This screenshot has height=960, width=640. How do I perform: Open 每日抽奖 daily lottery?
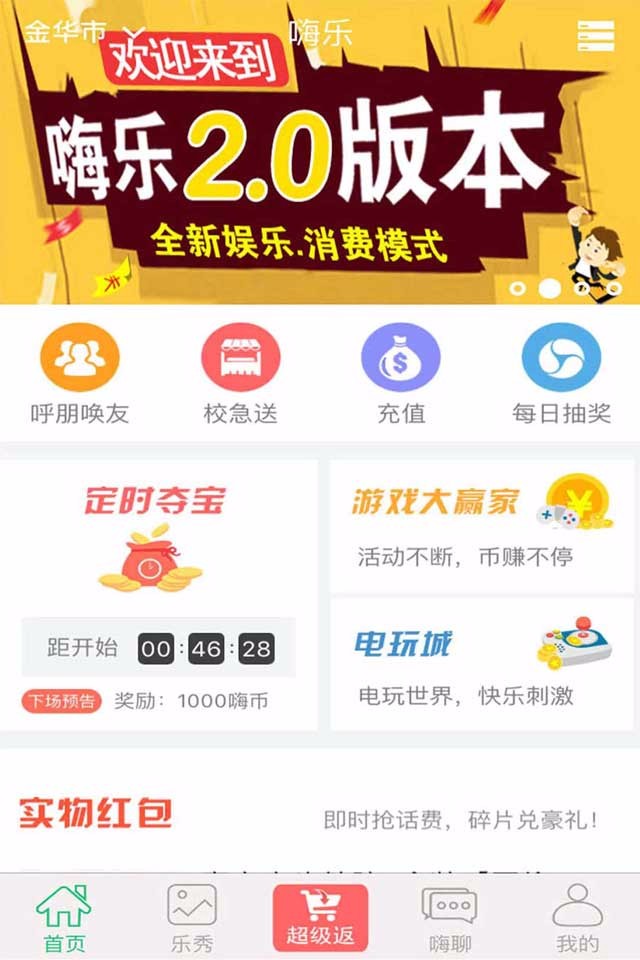[x=561, y=375]
